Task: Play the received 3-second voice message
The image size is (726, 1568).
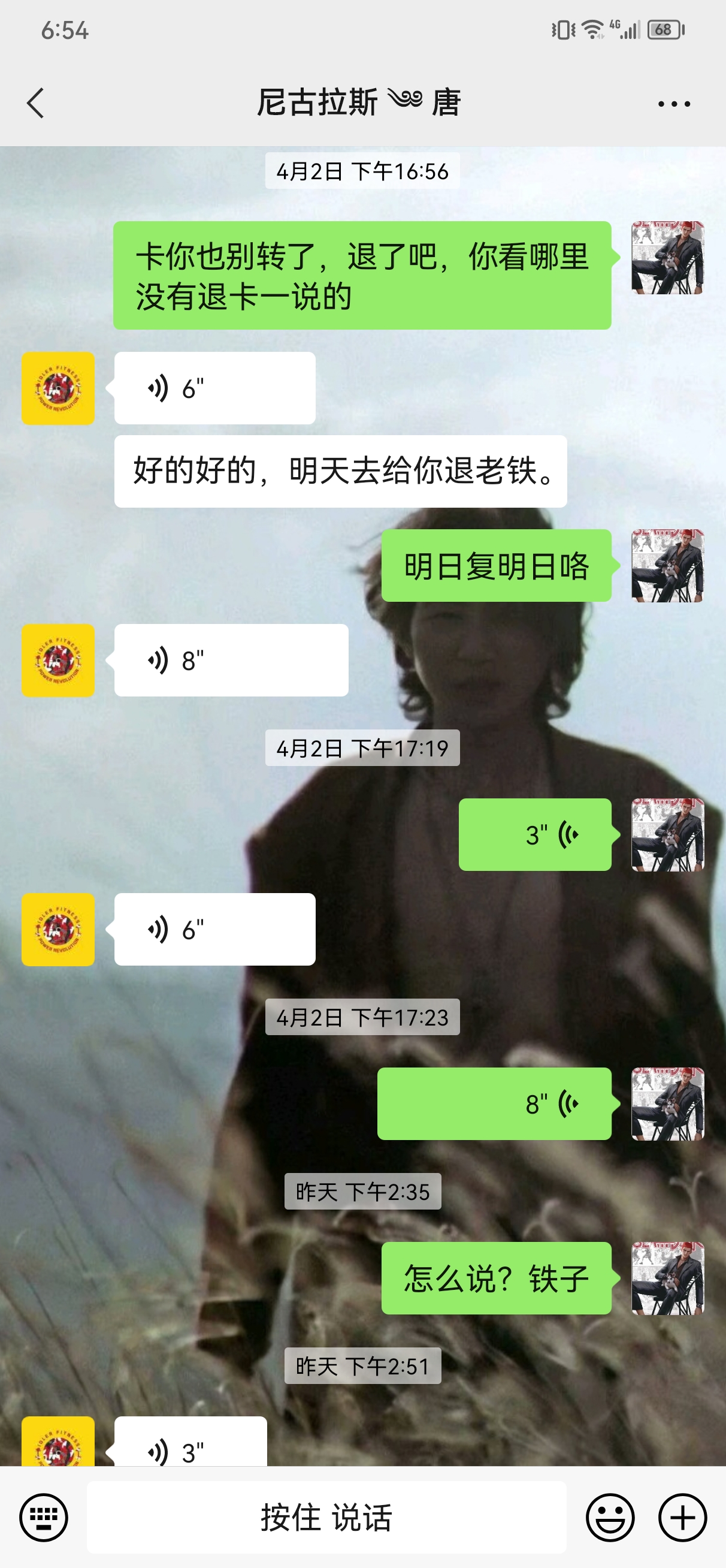Action: tap(190, 1441)
